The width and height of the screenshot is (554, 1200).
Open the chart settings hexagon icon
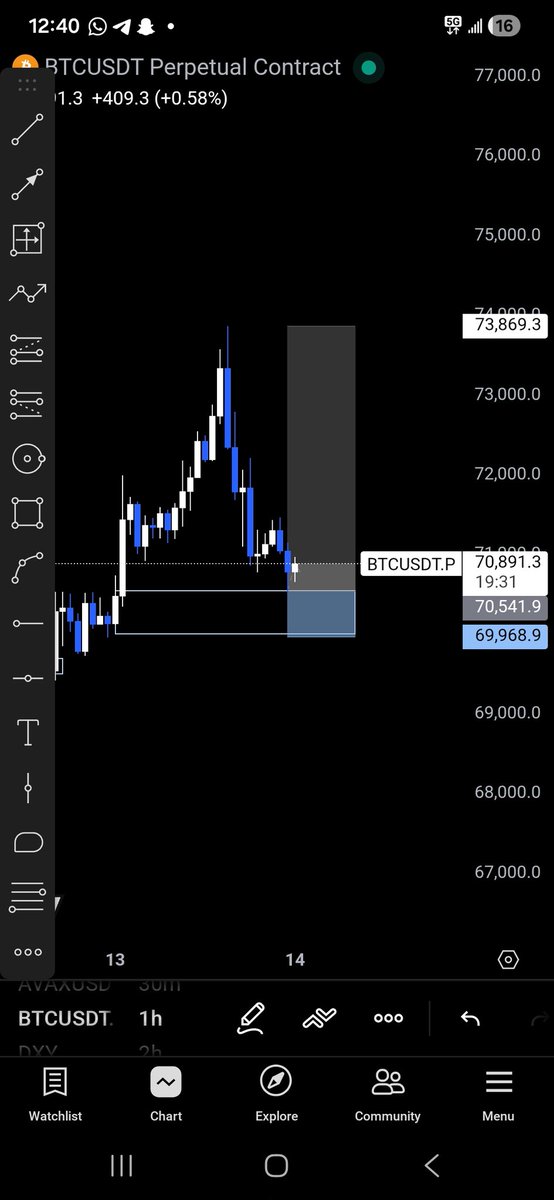tap(508, 960)
